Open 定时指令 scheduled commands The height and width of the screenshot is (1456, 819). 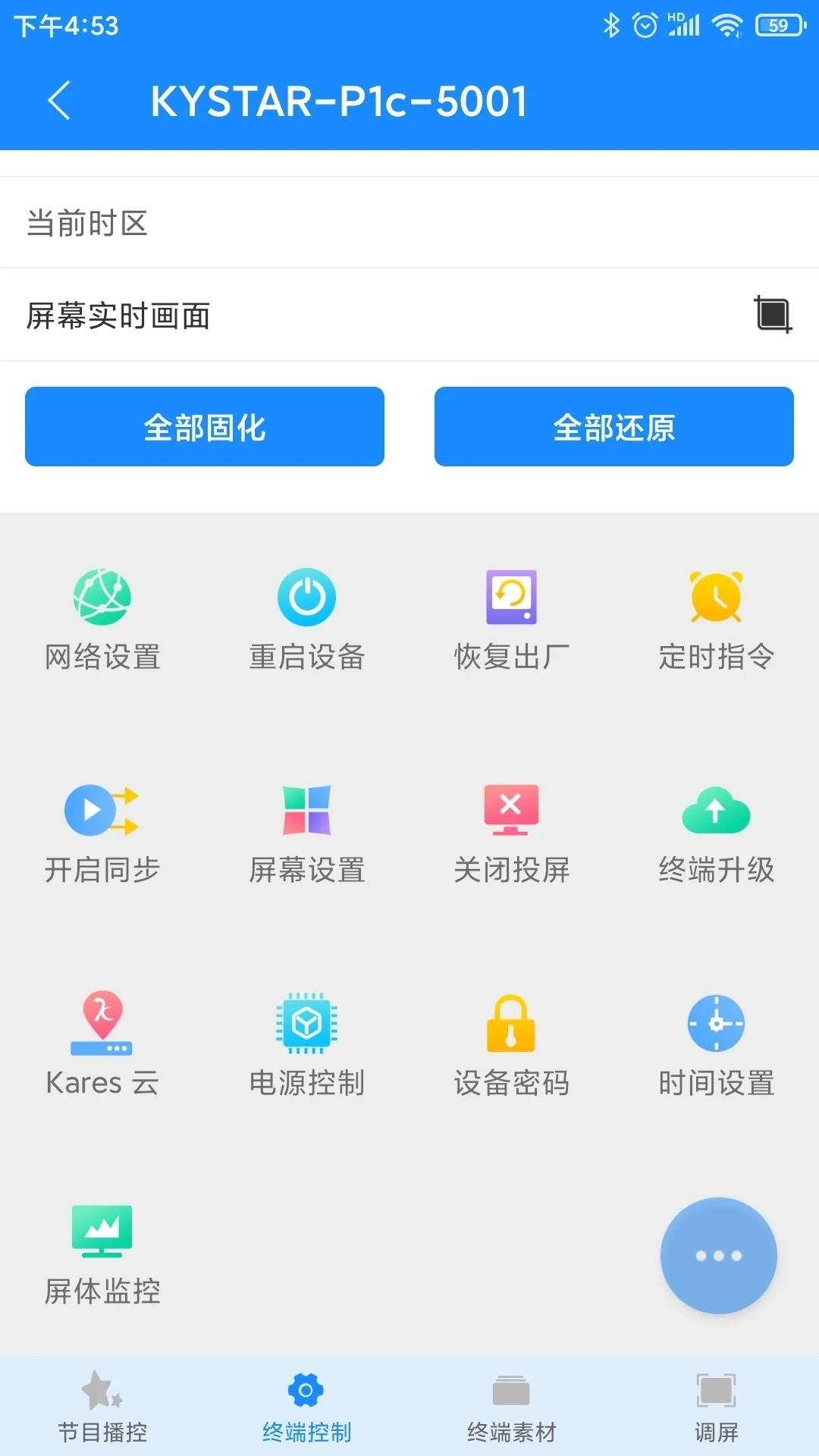(x=717, y=618)
